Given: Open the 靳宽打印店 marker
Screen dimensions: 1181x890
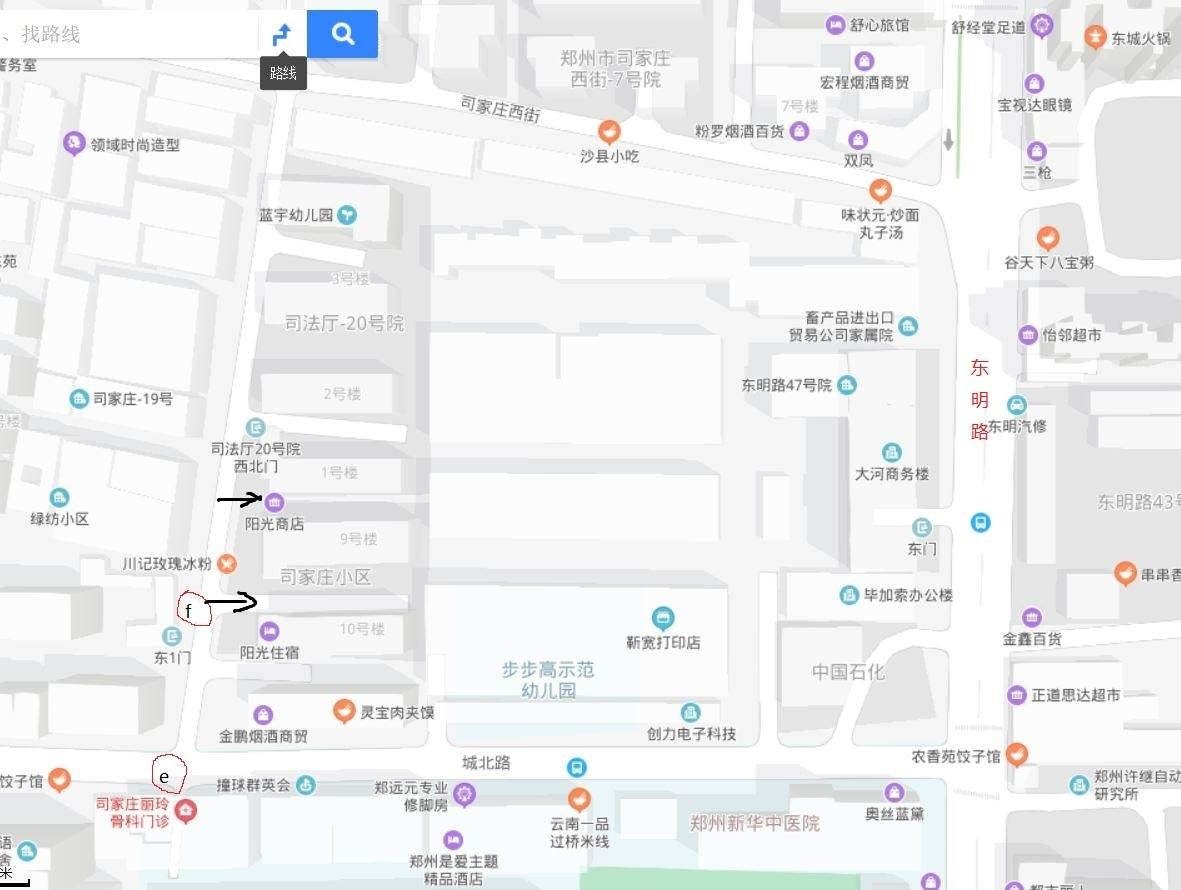Looking at the screenshot, I should click(662, 618).
